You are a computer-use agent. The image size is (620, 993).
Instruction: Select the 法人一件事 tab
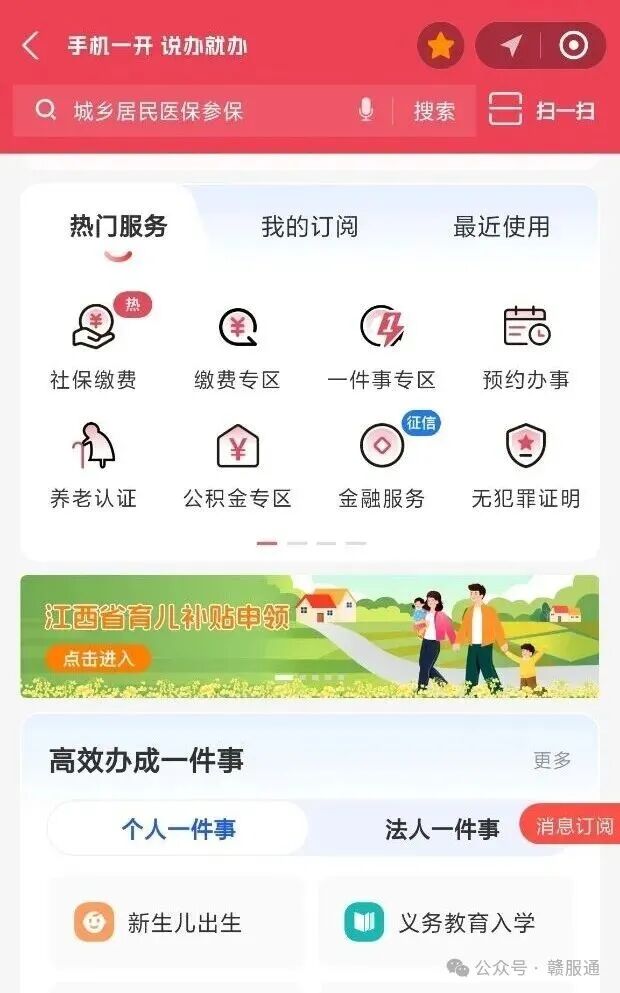pos(442,829)
